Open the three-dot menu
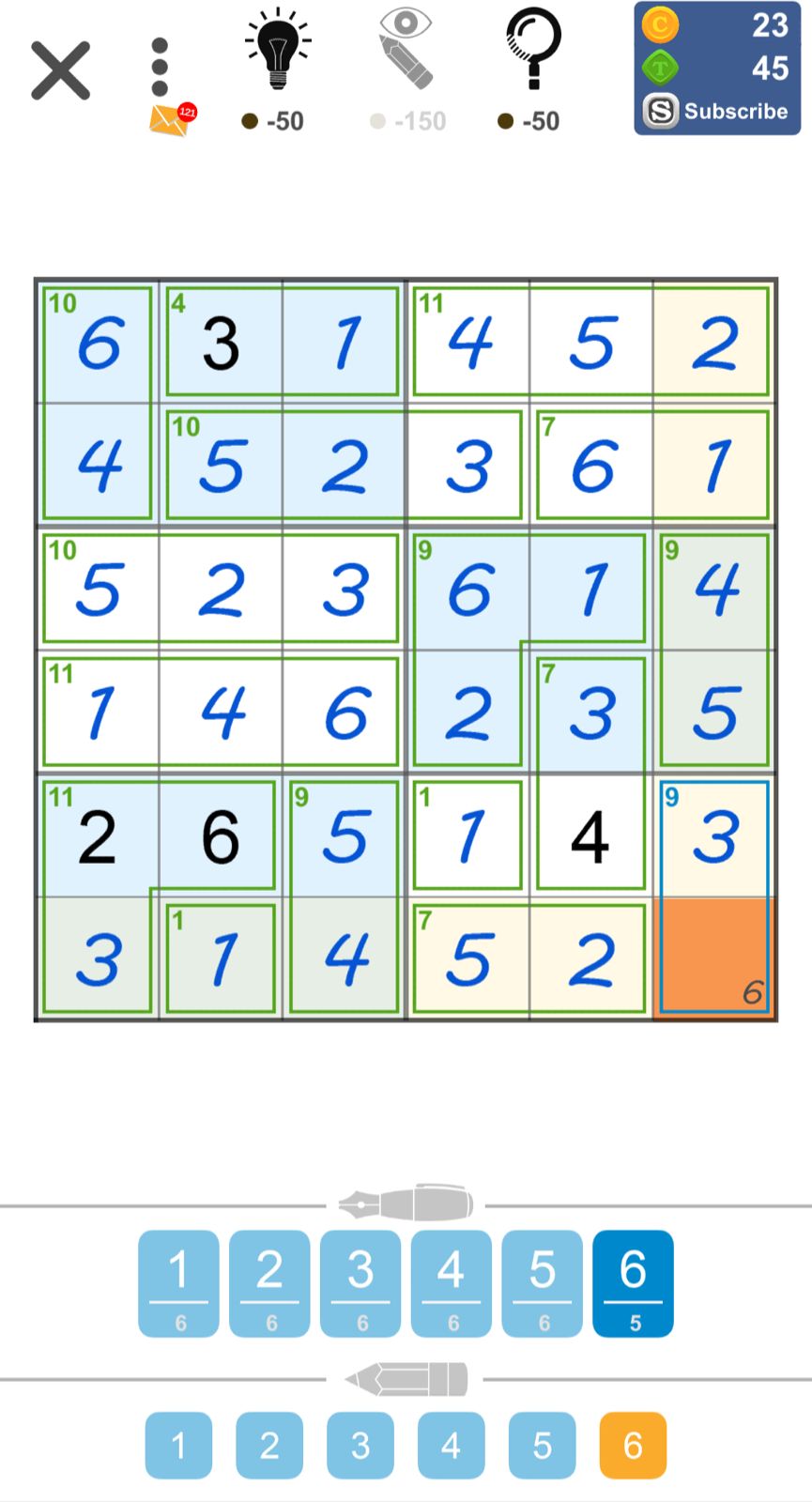 [160, 68]
